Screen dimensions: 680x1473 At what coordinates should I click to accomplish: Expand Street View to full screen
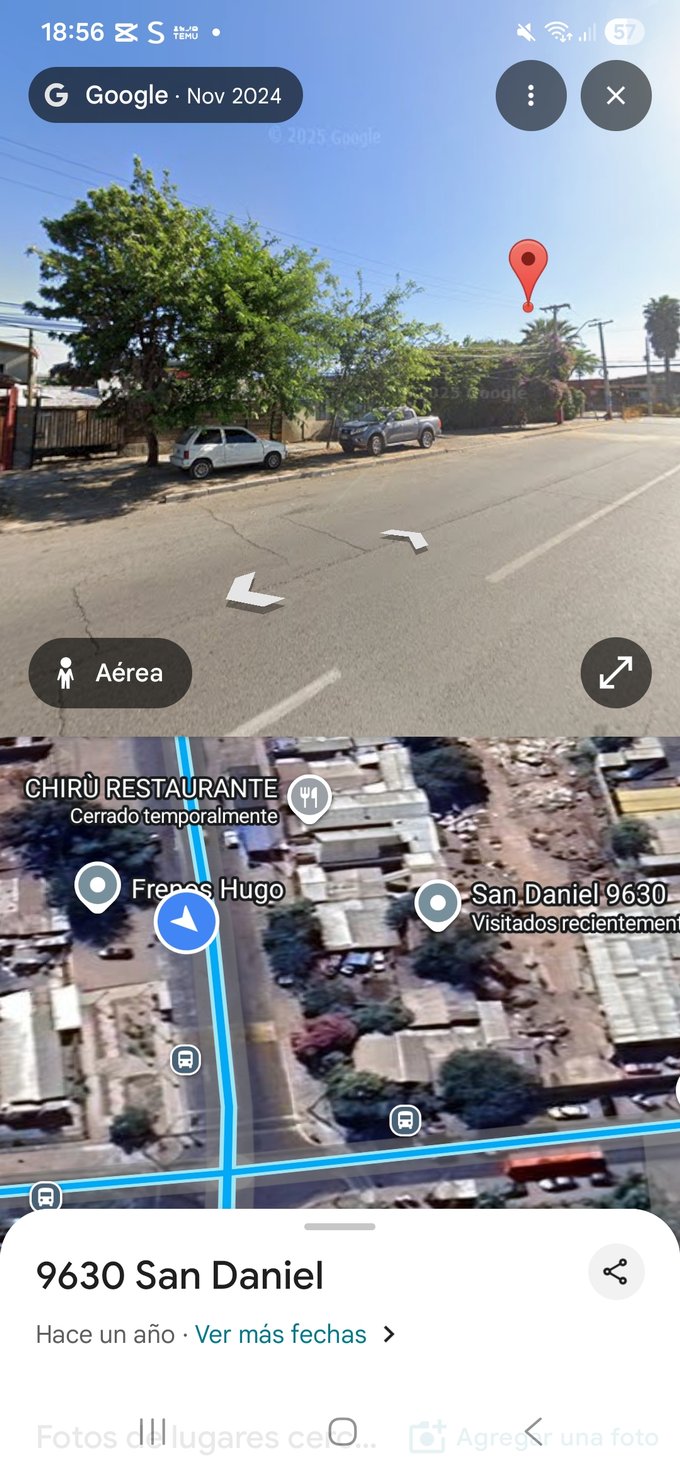[x=616, y=673]
